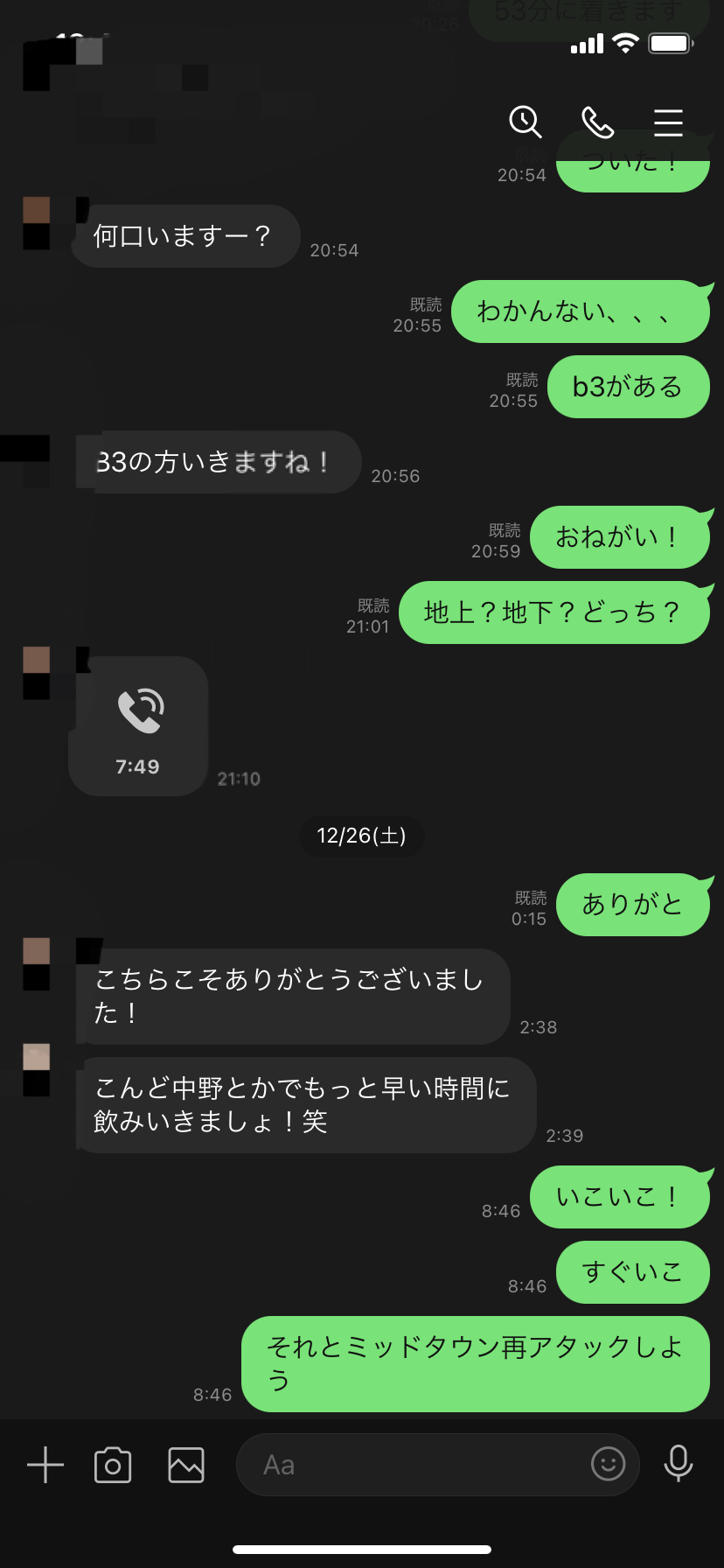The height and width of the screenshot is (1568, 724).
Task: Tap the 7:49 call record bubble
Action: tap(138, 726)
